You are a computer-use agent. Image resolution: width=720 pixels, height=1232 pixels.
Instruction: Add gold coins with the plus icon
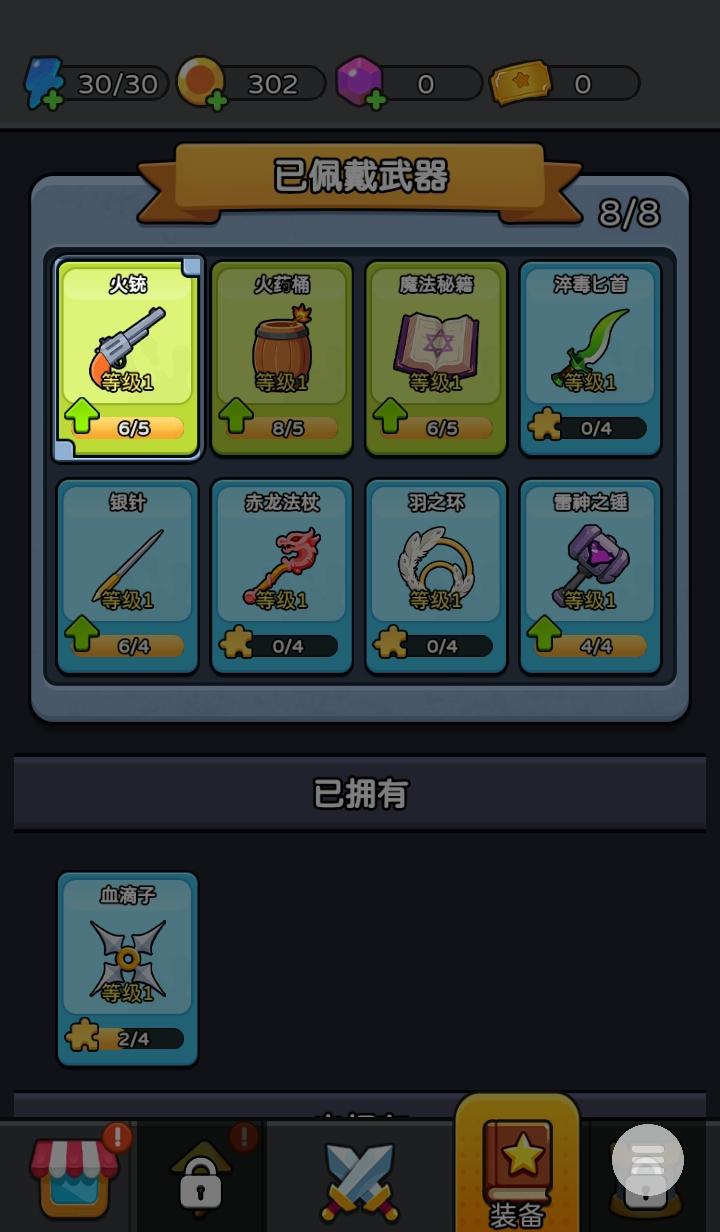click(214, 100)
